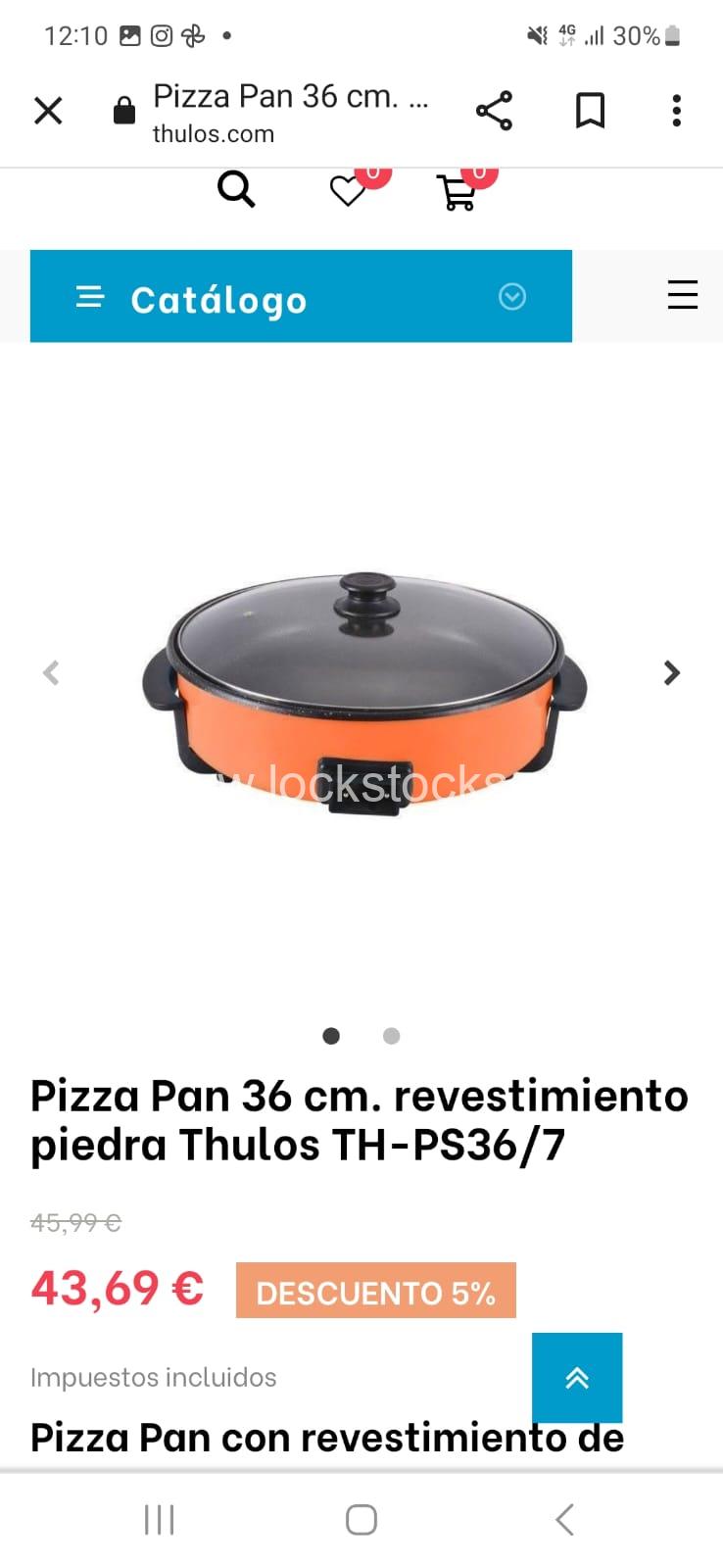Screen dimensions: 723x1568
Task: Open the browser overflow menu
Action: tap(676, 111)
